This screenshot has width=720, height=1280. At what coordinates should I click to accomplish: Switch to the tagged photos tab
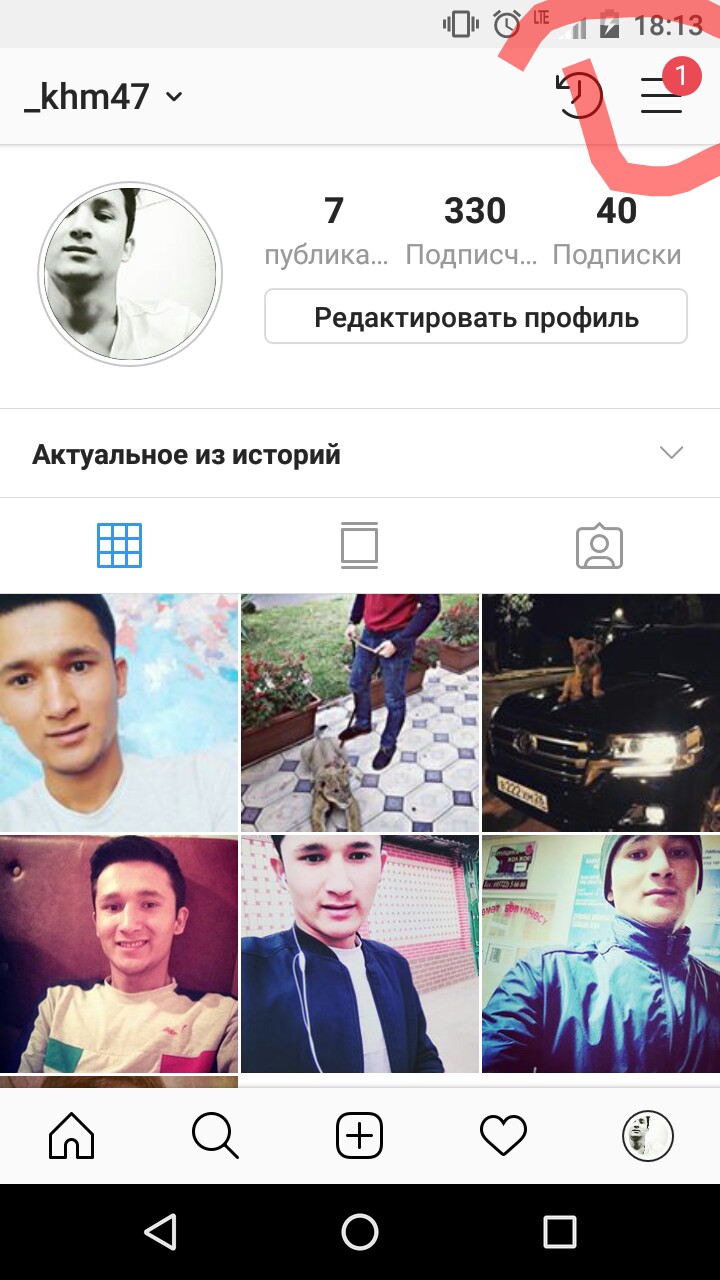tap(599, 546)
